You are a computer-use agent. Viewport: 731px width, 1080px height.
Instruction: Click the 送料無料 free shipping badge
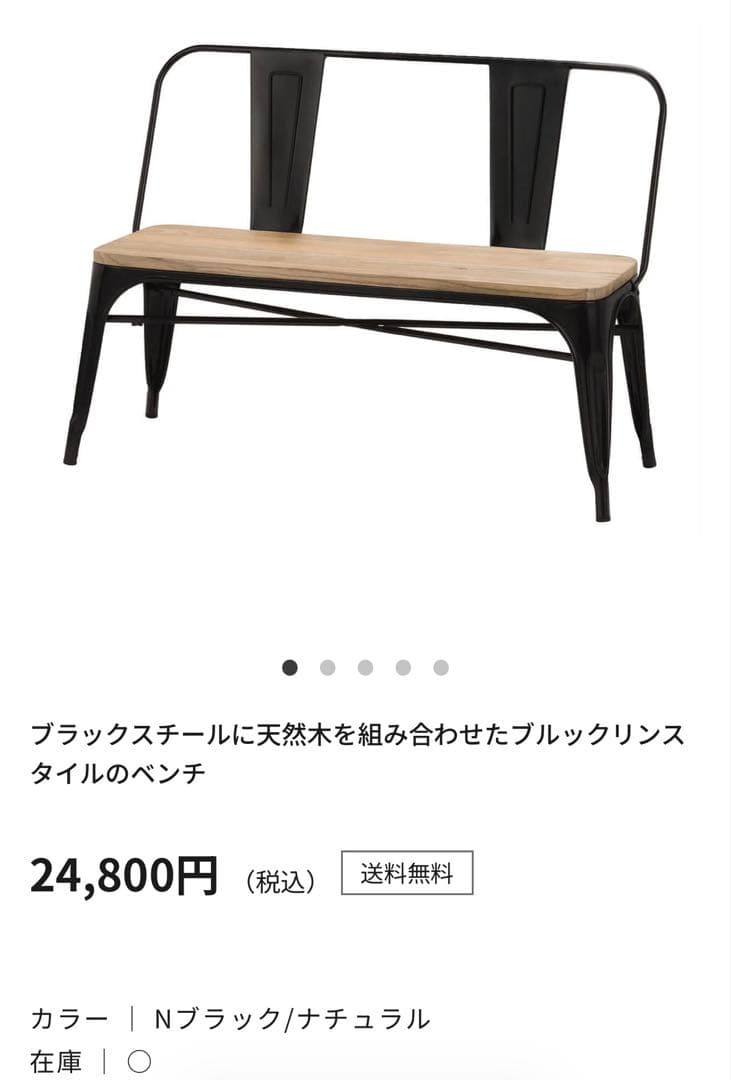point(409,874)
